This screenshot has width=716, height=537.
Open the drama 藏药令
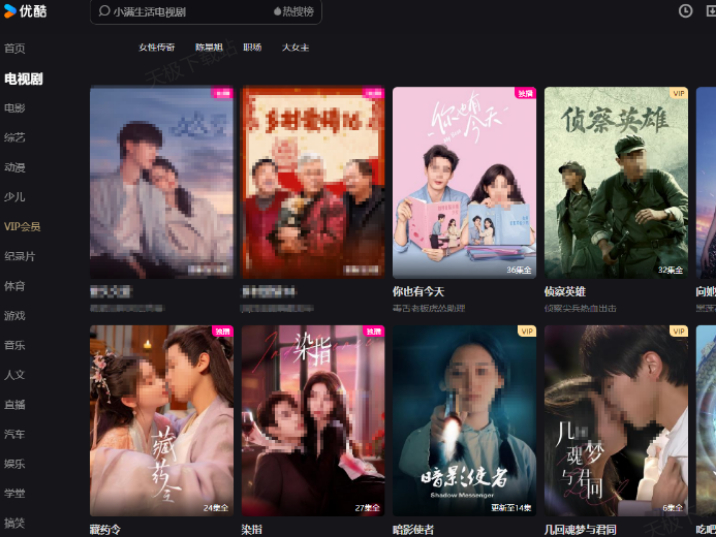161,420
